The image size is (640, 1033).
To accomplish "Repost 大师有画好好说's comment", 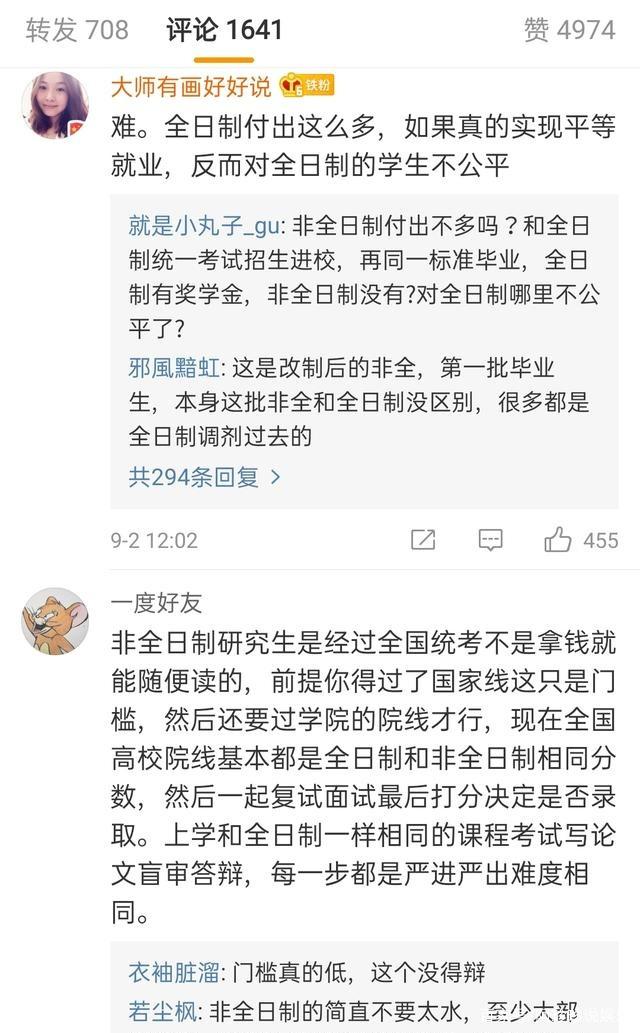I will [423, 540].
